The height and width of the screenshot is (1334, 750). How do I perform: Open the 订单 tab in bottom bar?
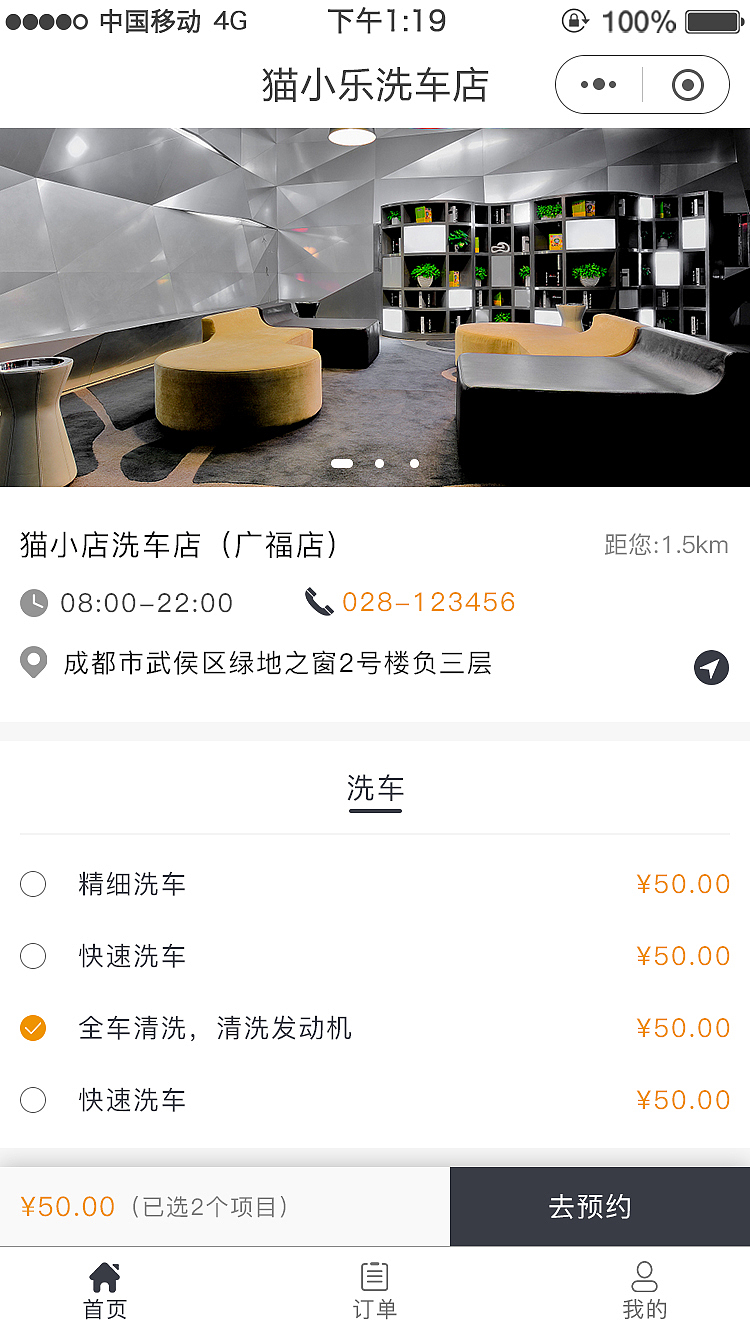click(374, 1285)
